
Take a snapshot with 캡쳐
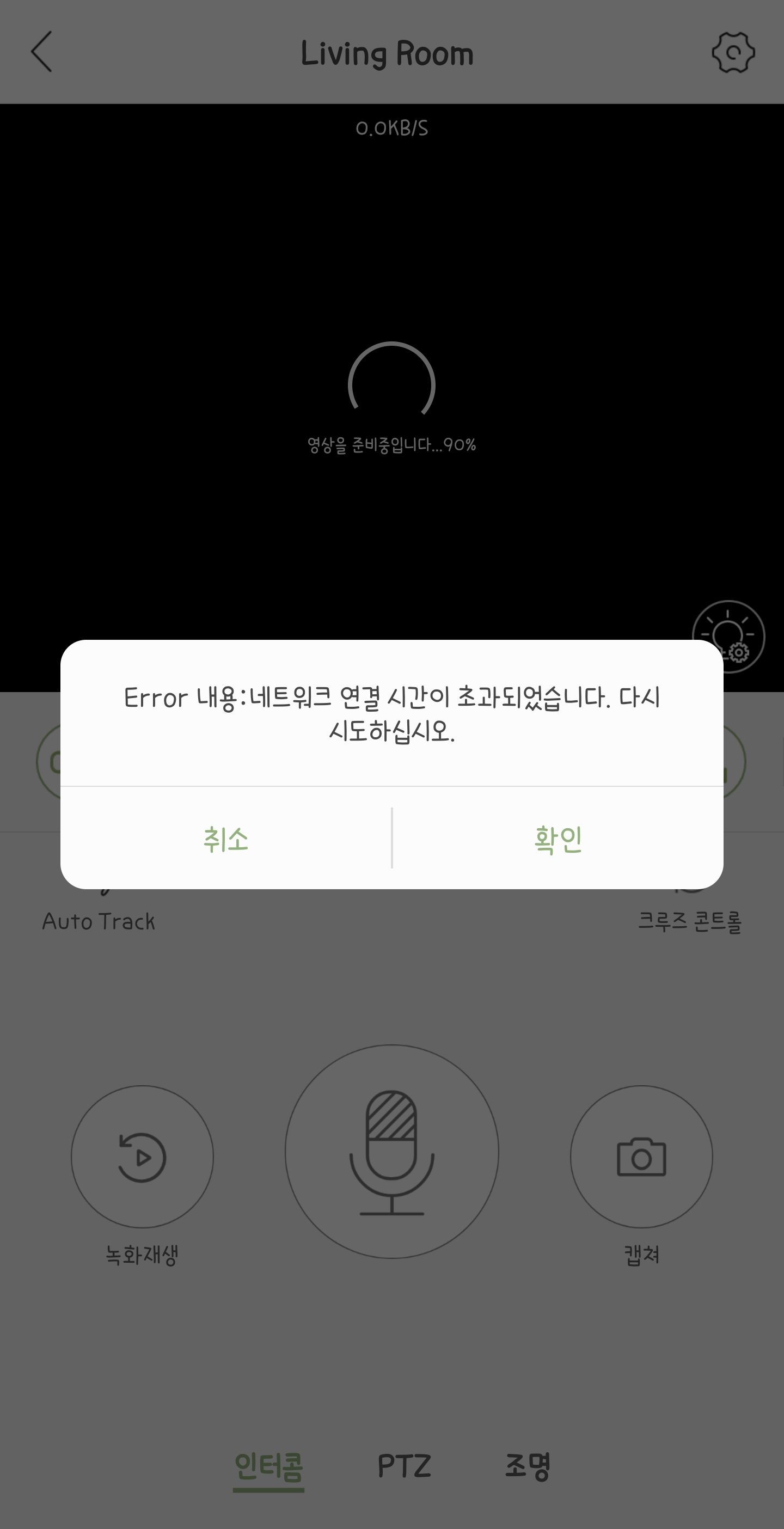tap(641, 1156)
